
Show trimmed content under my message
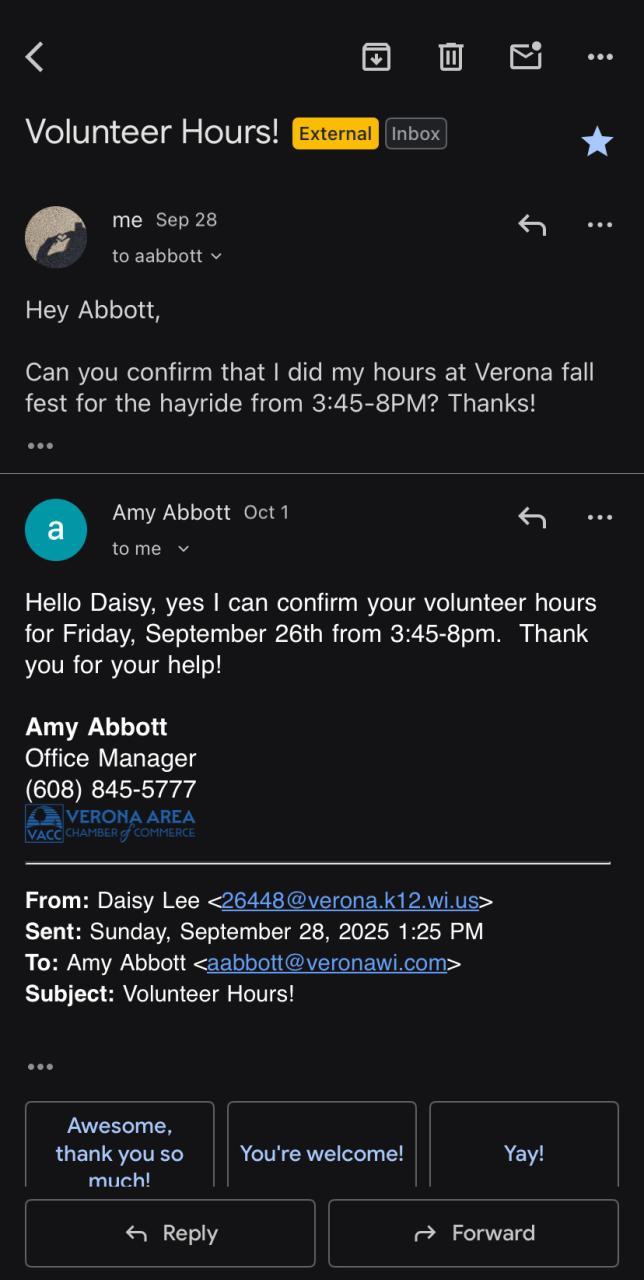coord(40,446)
